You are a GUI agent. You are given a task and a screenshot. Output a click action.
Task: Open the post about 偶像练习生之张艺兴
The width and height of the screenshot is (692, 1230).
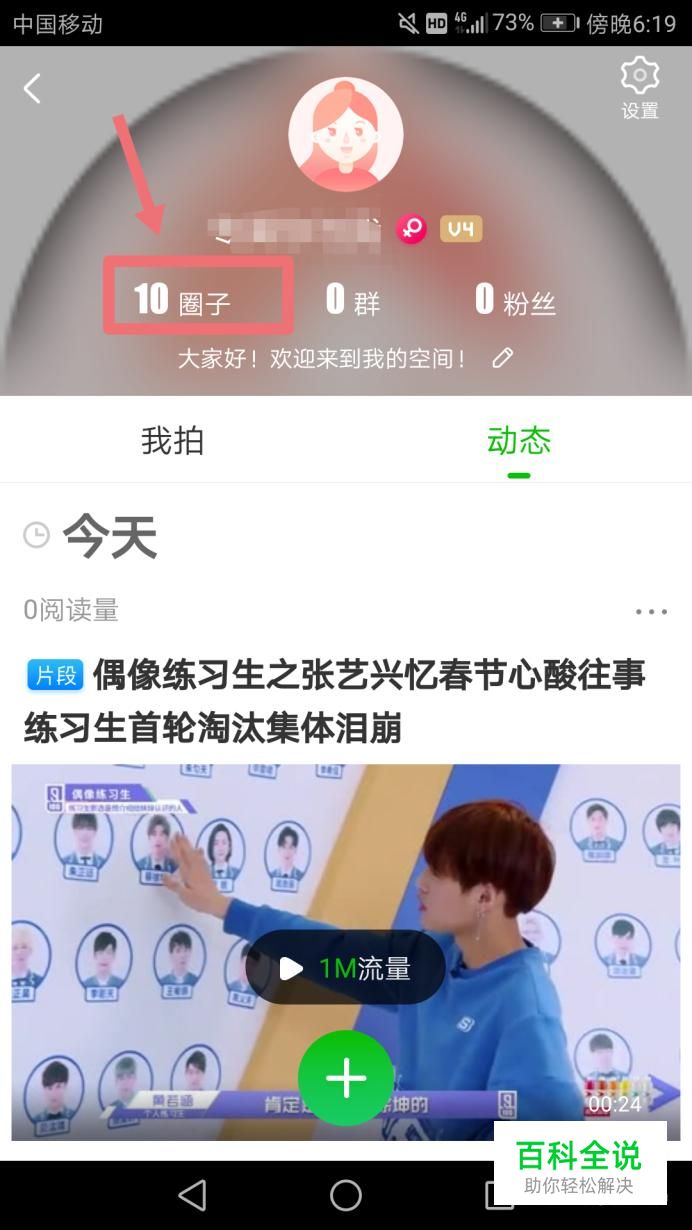(336, 702)
